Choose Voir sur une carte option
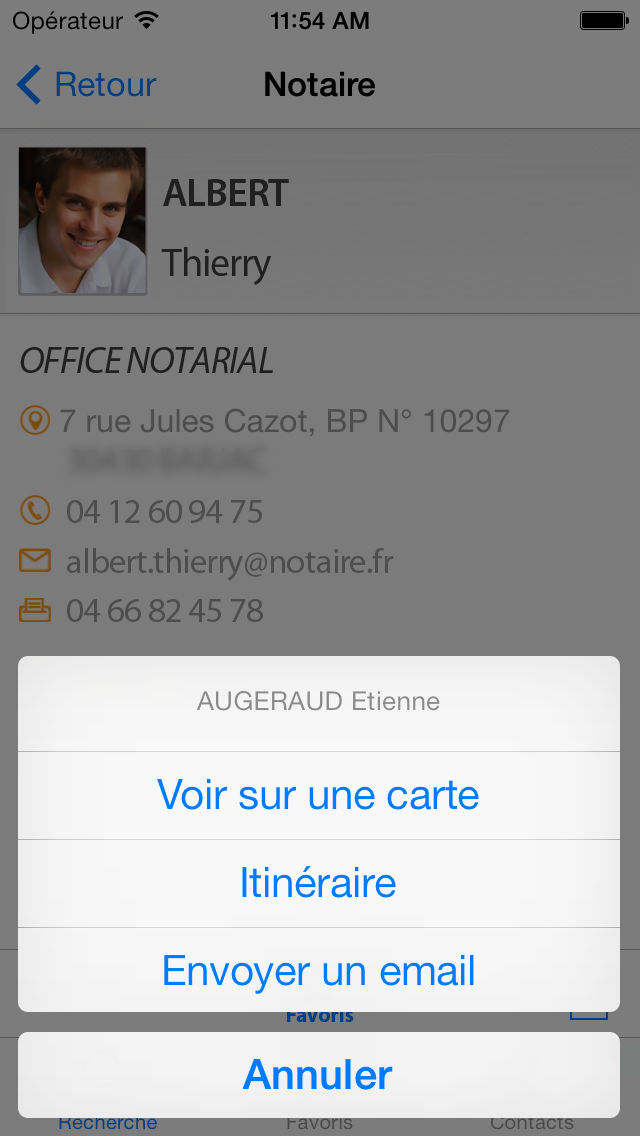The height and width of the screenshot is (1136, 640). [319, 795]
